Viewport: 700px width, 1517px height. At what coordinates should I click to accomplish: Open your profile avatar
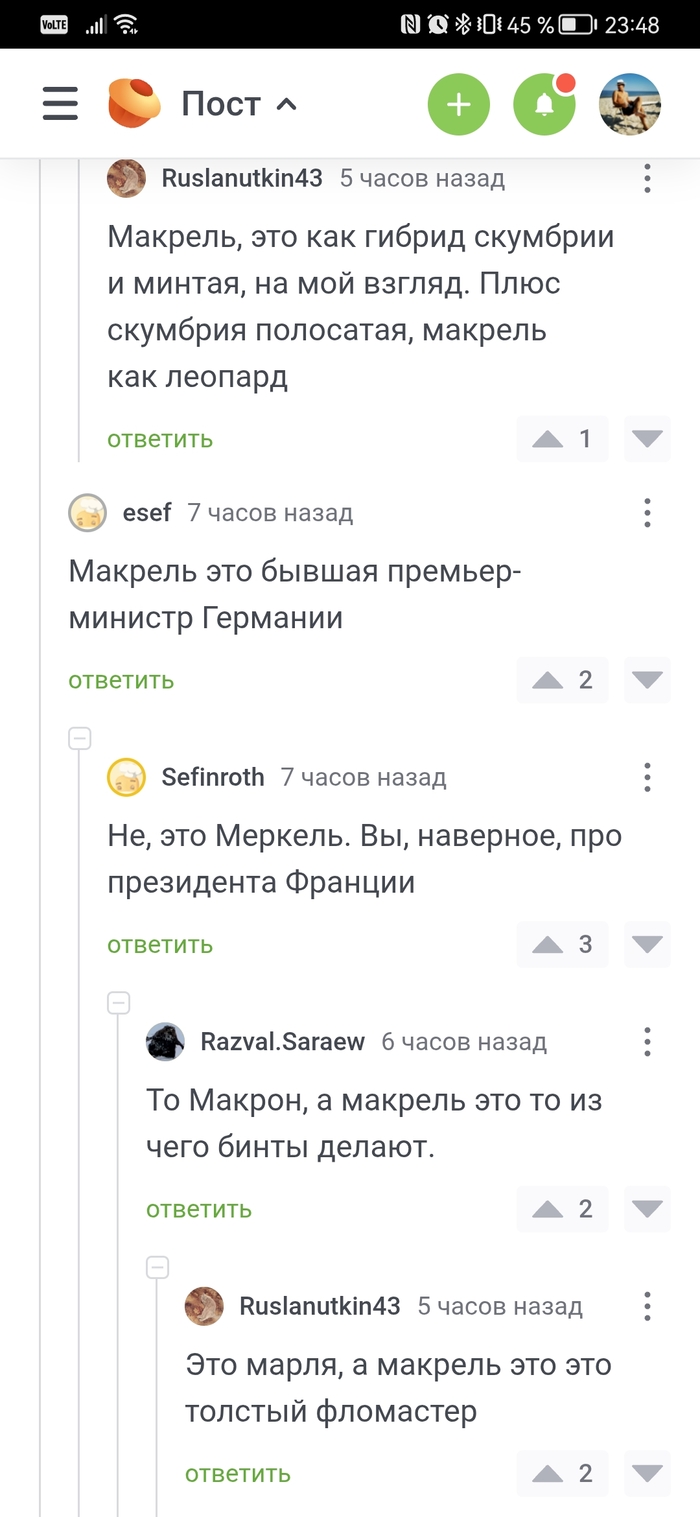(x=629, y=104)
